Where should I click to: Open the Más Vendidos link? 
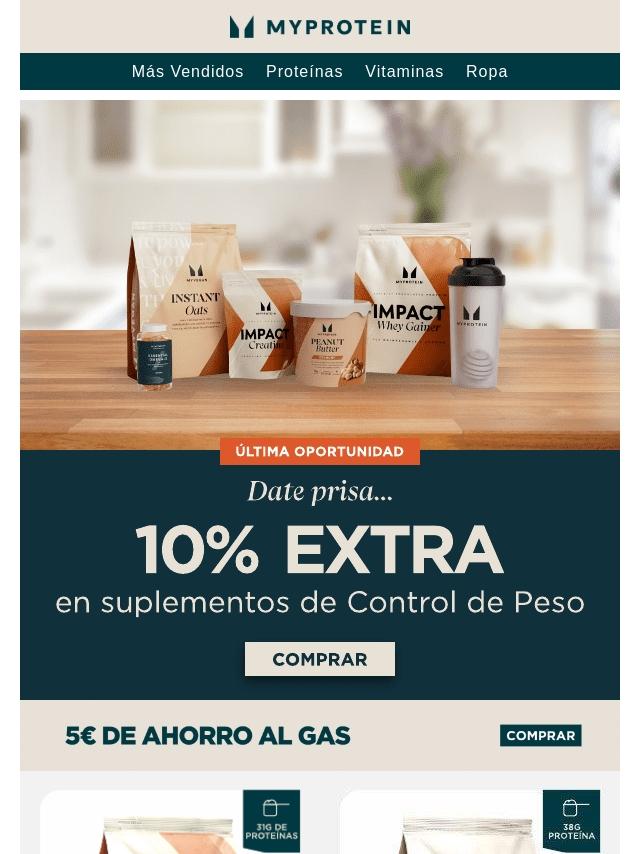pyautogui.click(x=187, y=72)
